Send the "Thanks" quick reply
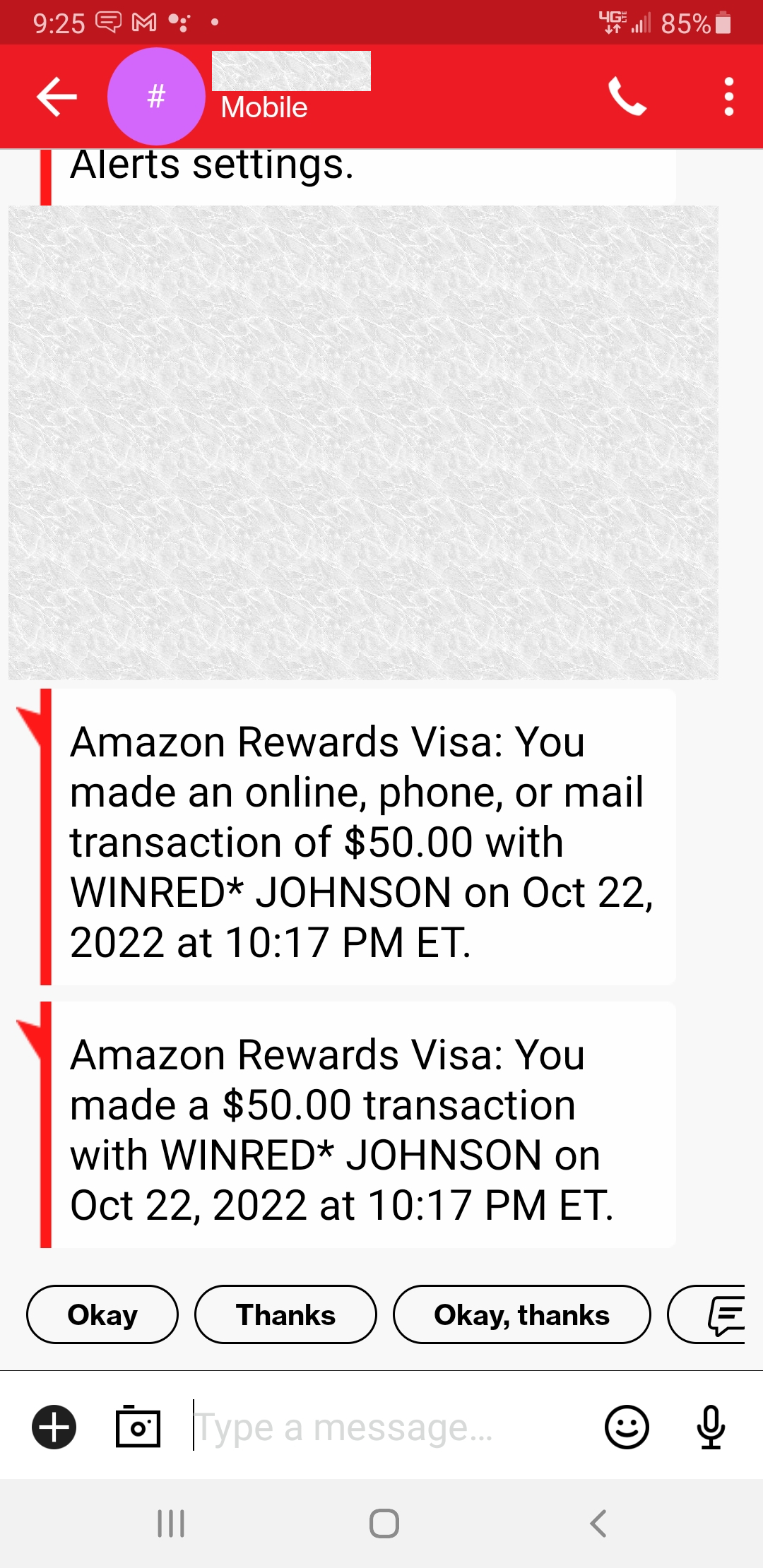Screen dimensions: 763x1568 point(285,1314)
